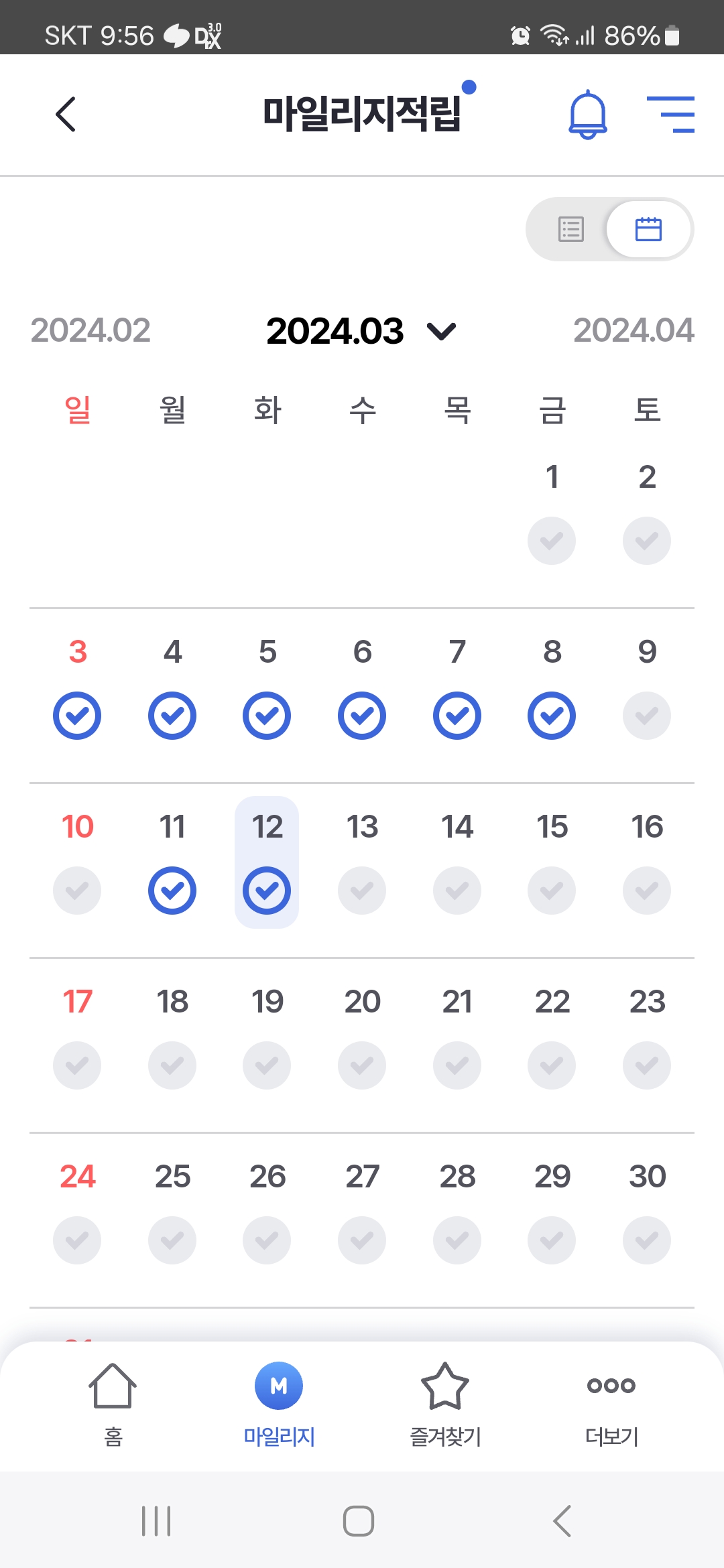Select March 8 on the calendar
The image size is (724, 1568).
pos(552,687)
